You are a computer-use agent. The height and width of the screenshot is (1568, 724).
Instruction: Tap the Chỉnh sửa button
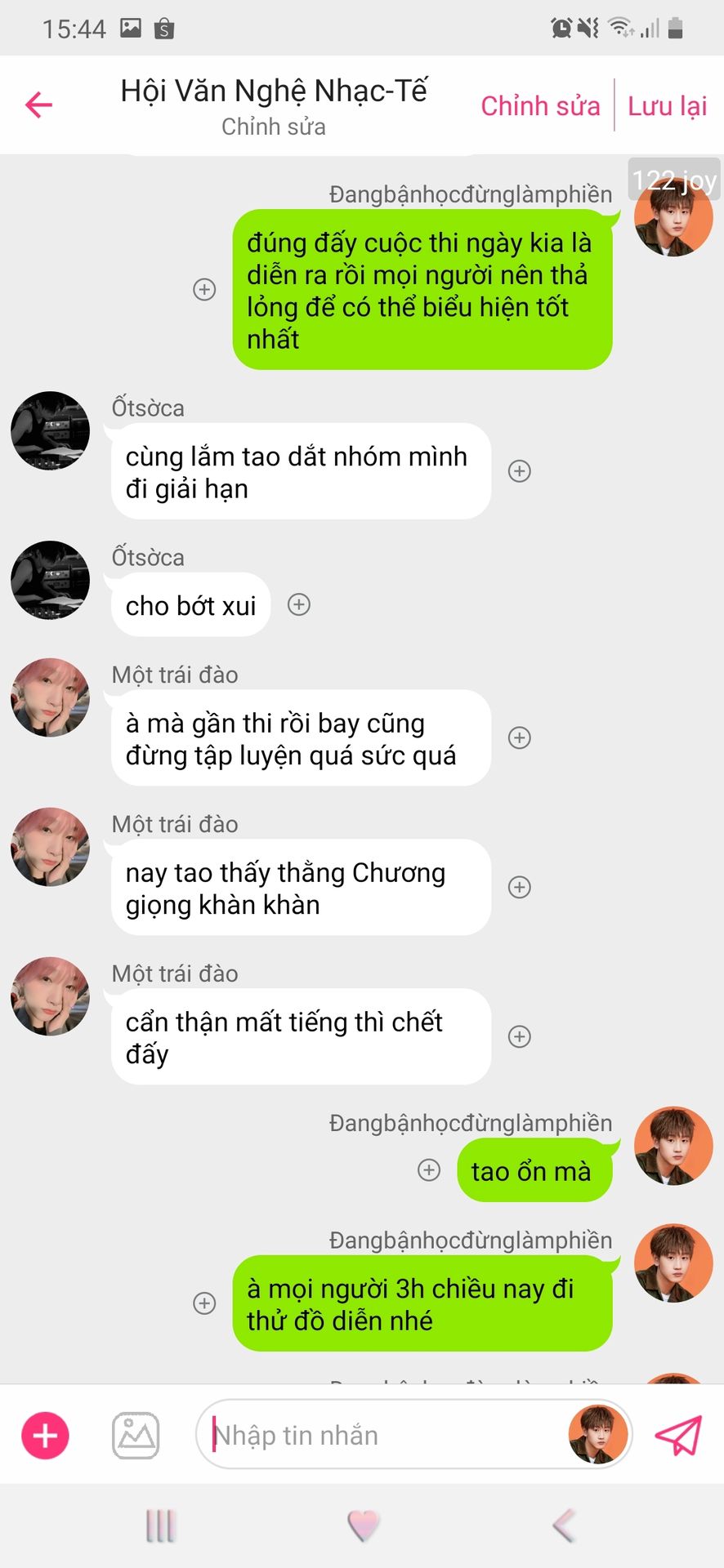pyautogui.click(x=540, y=105)
